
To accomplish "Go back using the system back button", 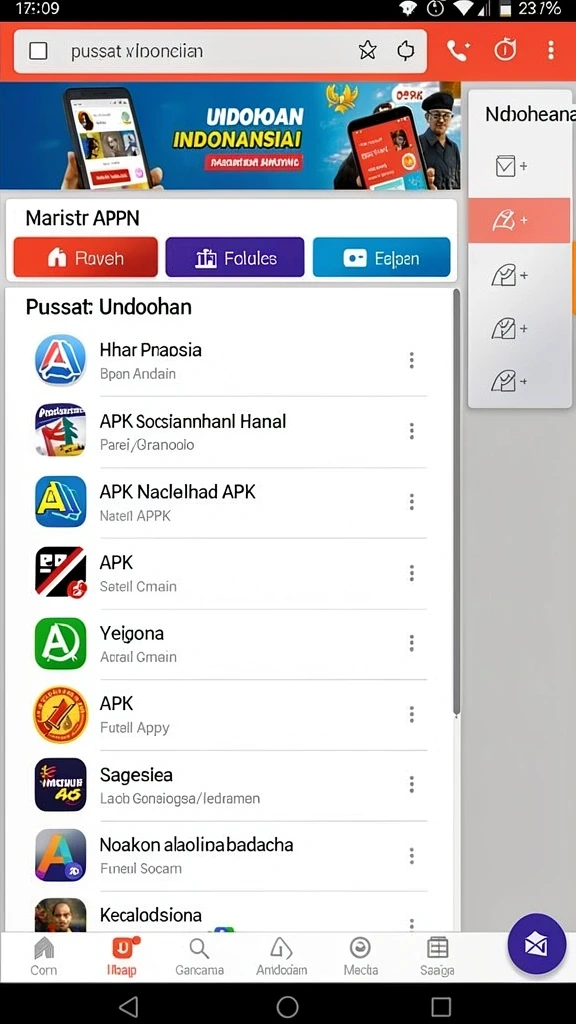I will point(129,1006).
